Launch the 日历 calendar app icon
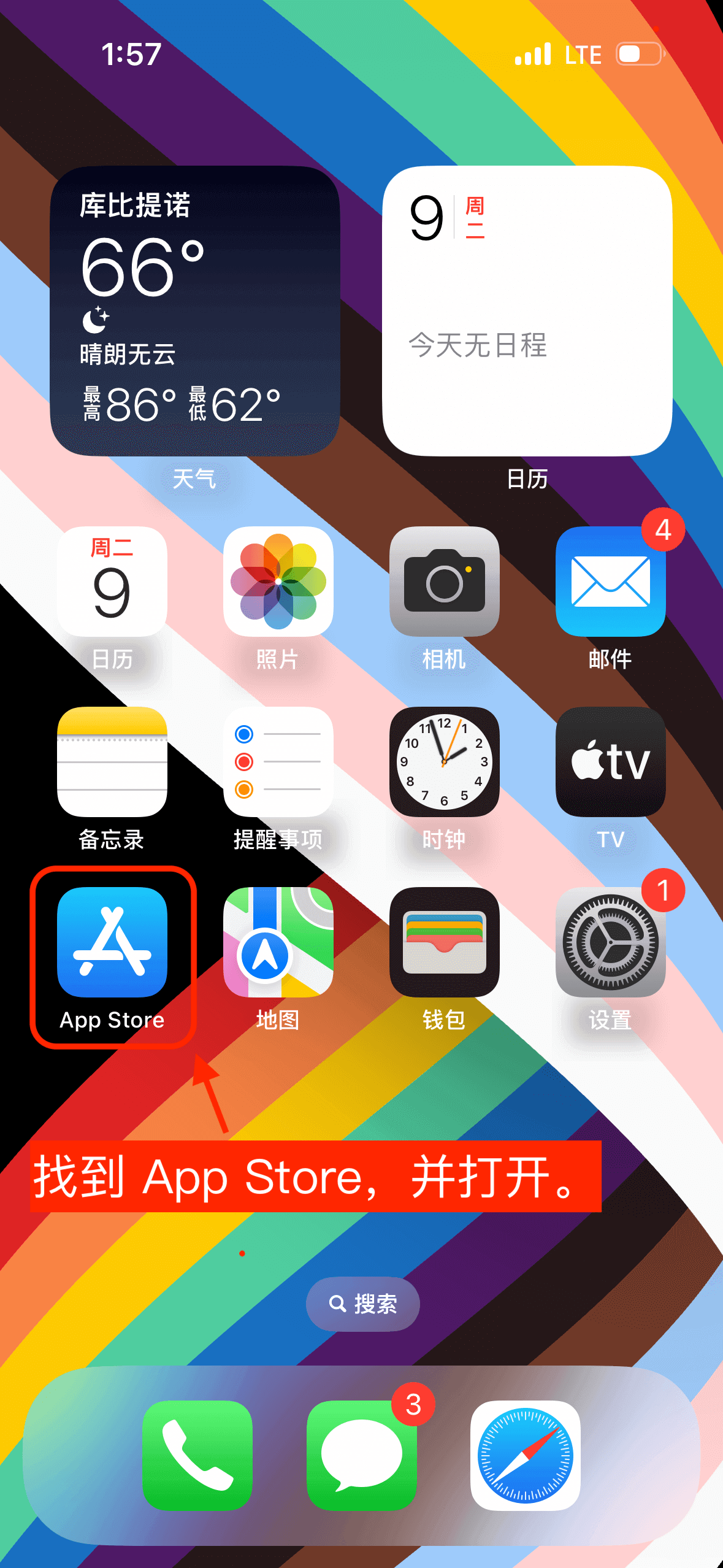The width and height of the screenshot is (723, 1568). click(112, 581)
